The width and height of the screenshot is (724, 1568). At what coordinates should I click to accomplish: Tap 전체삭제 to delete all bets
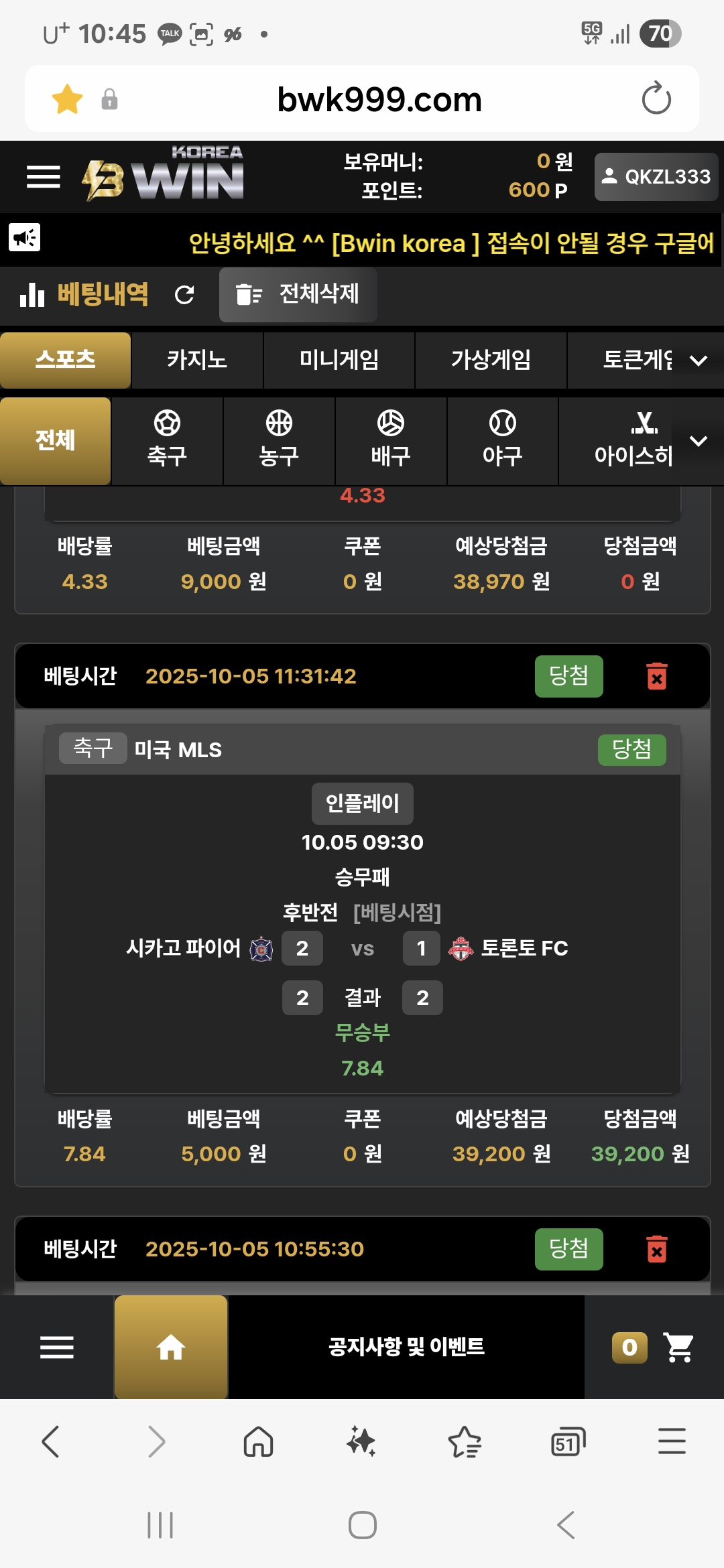[x=298, y=295]
